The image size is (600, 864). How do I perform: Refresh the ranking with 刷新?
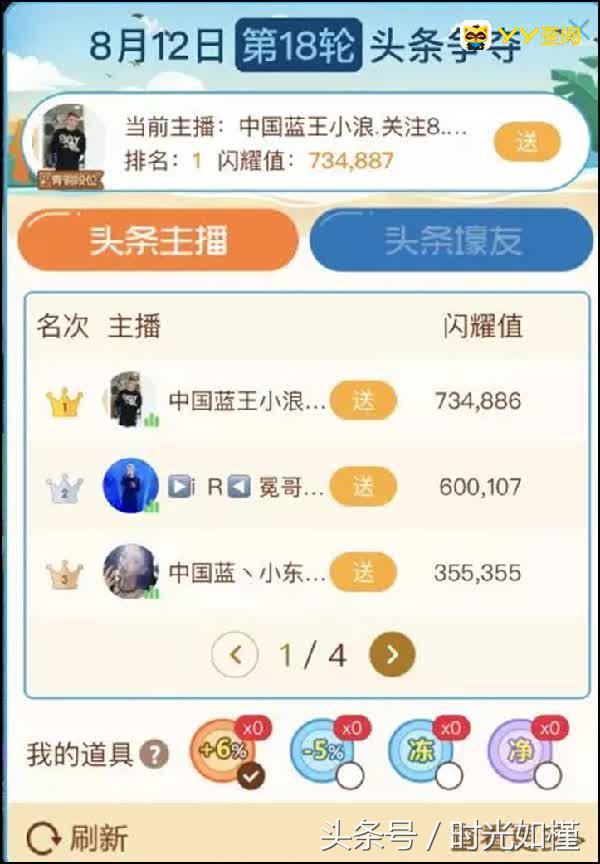point(78,838)
